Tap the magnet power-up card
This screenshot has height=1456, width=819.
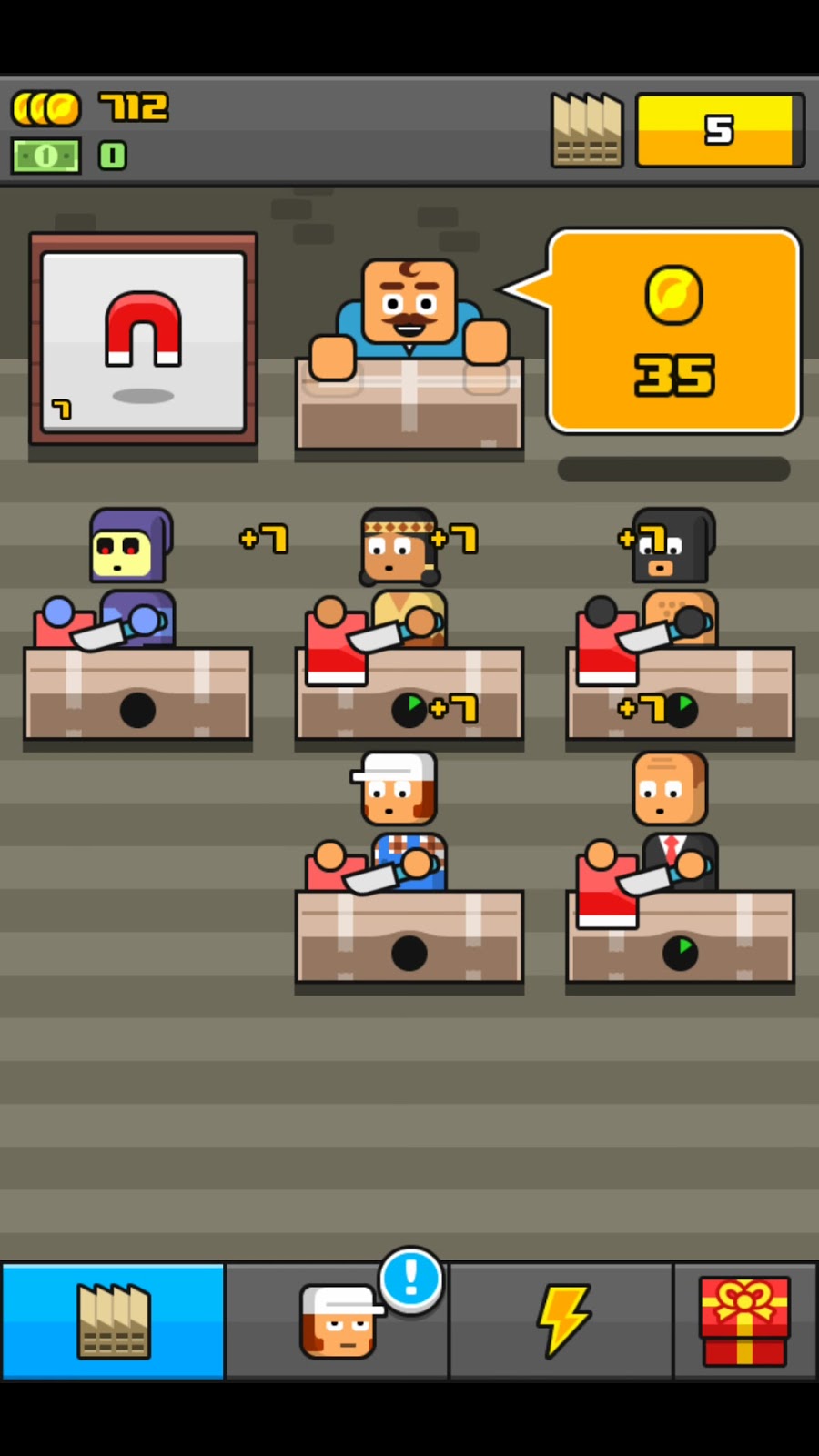point(143,339)
